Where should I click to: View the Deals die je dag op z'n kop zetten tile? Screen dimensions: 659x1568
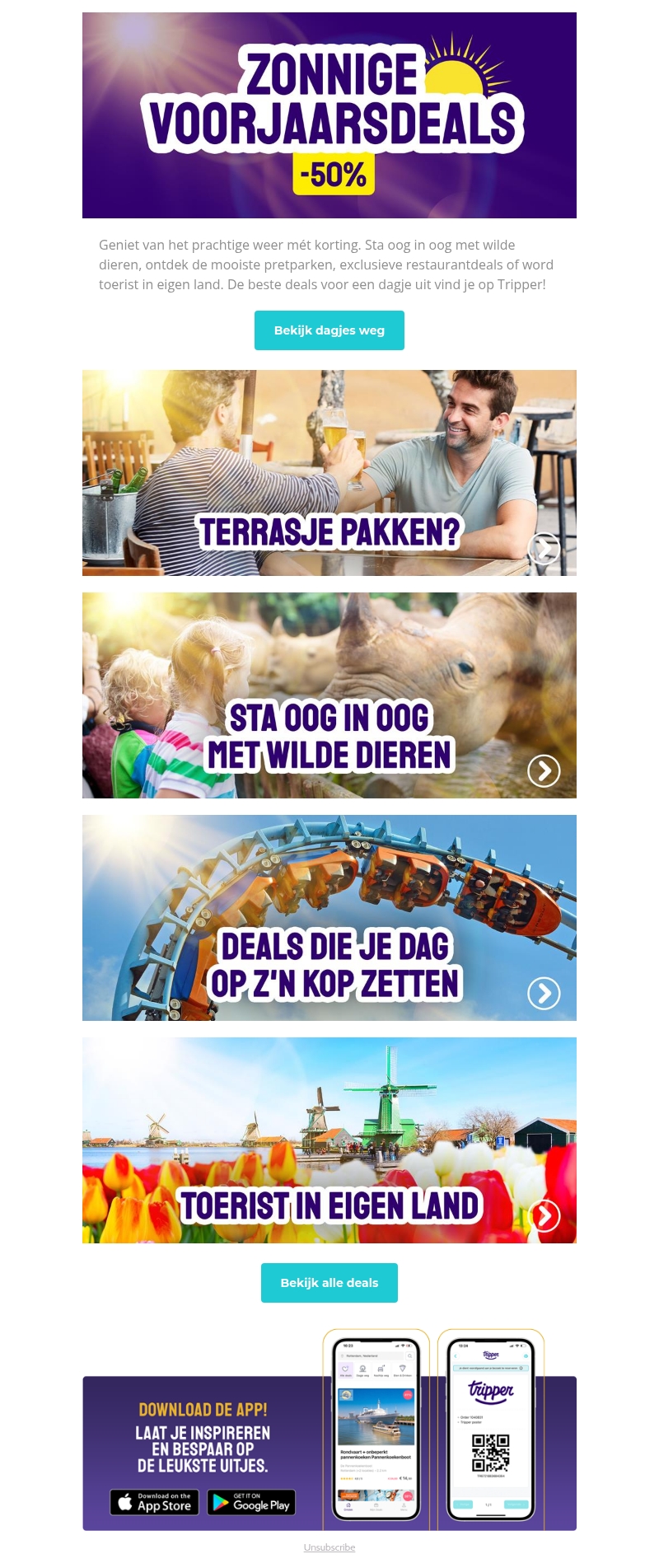(x=329, y=918)
